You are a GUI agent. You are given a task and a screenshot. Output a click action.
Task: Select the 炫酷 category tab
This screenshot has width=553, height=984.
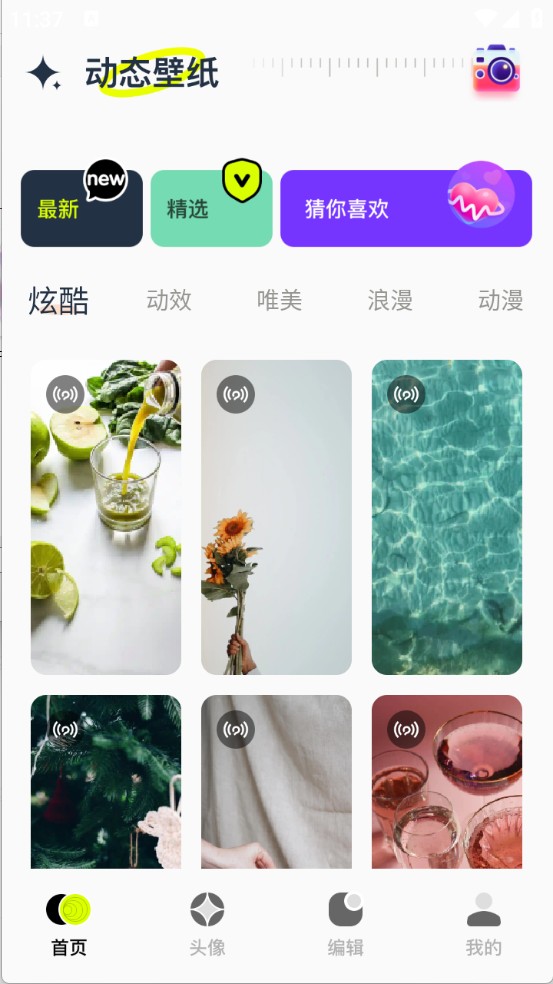(x=58, y=301)
